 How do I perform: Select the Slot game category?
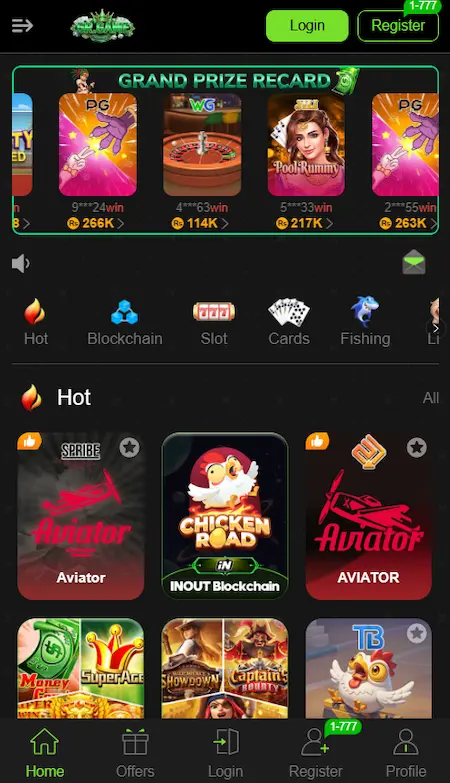point(214,323)
